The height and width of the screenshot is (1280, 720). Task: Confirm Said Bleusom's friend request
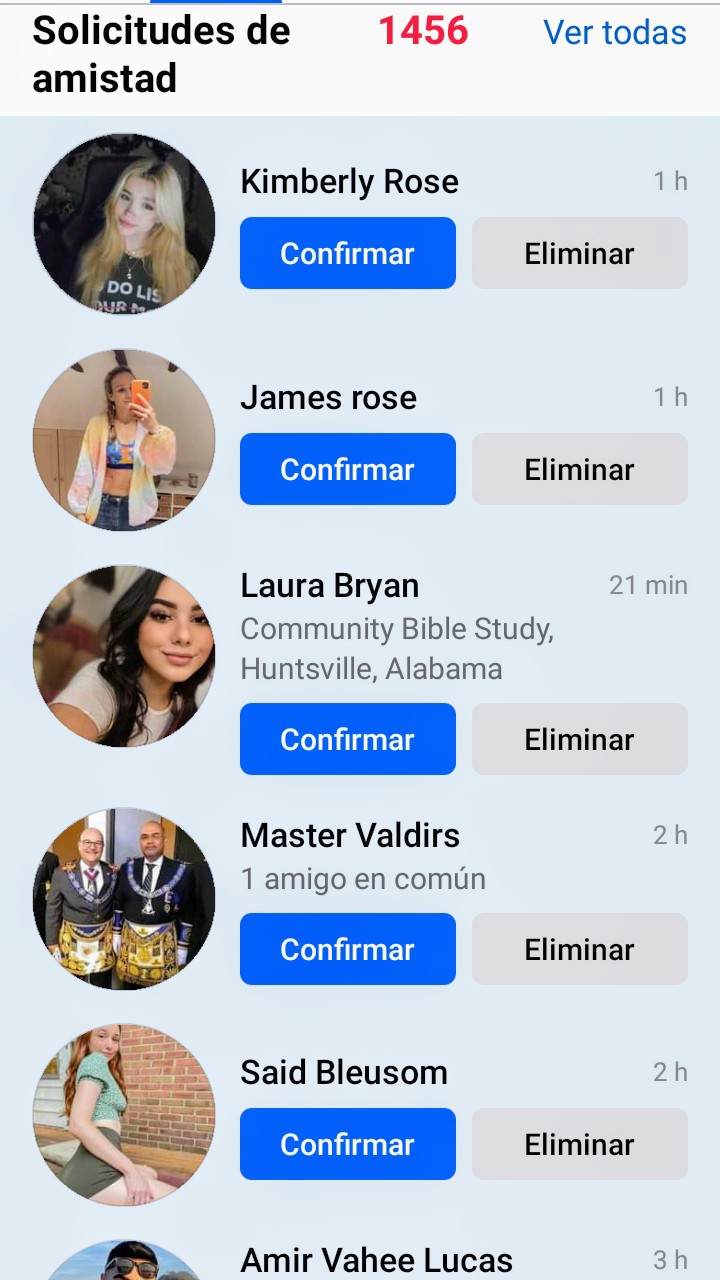pyautogui.click(x=347, y=1144)
